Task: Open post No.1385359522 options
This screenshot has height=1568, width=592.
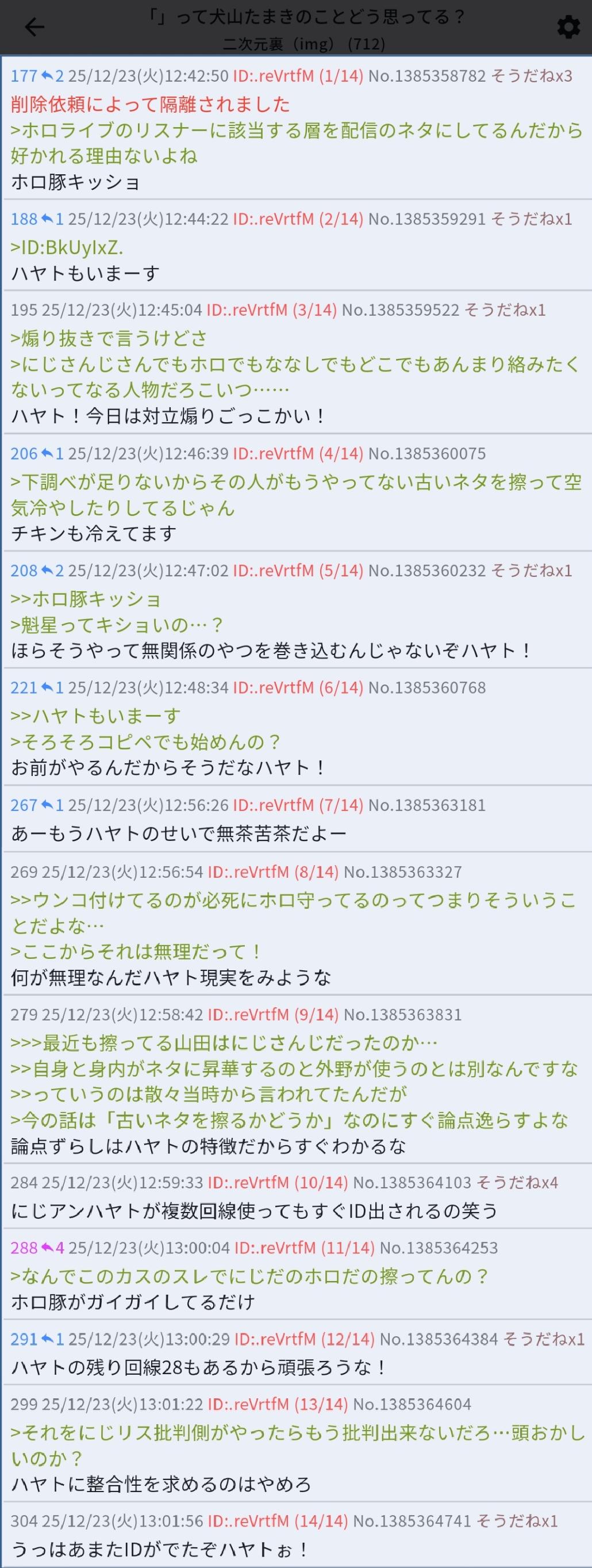Action: [x=399, y=310]
